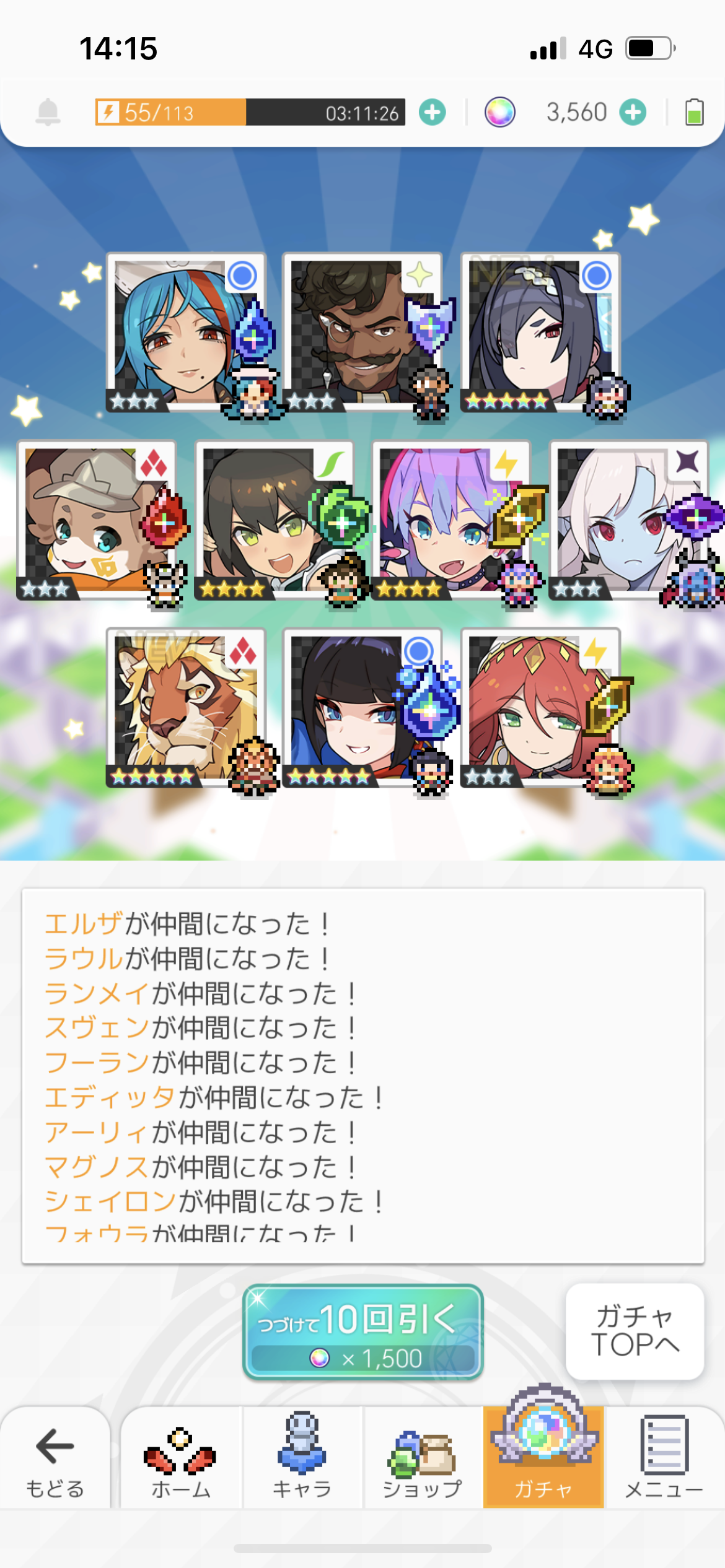The width and height of the screenshot is (725, 1568).
Task: Tap the plus beside the 3,560 gems
Action: coord(633,113)
